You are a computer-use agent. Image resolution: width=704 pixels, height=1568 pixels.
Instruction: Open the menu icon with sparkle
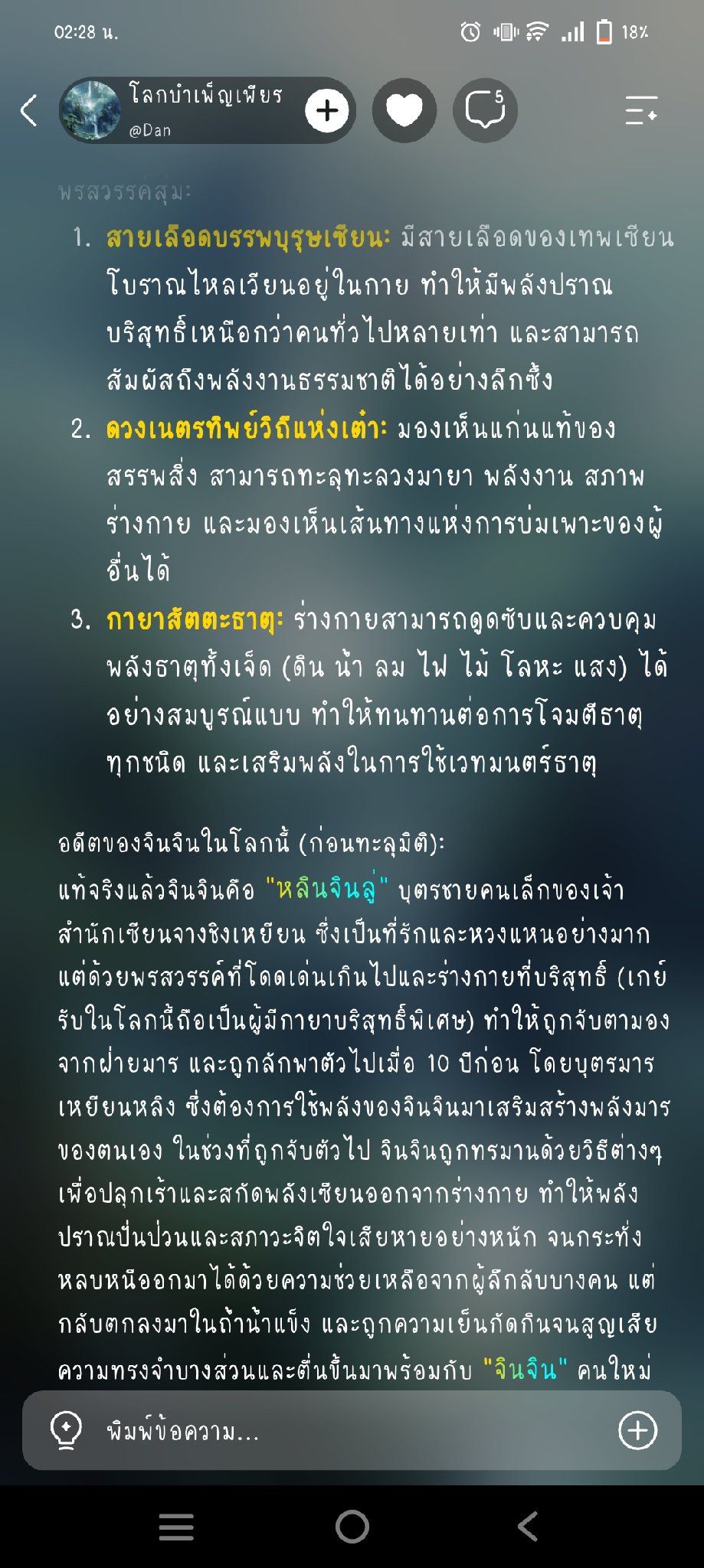(x=640, y=110)
